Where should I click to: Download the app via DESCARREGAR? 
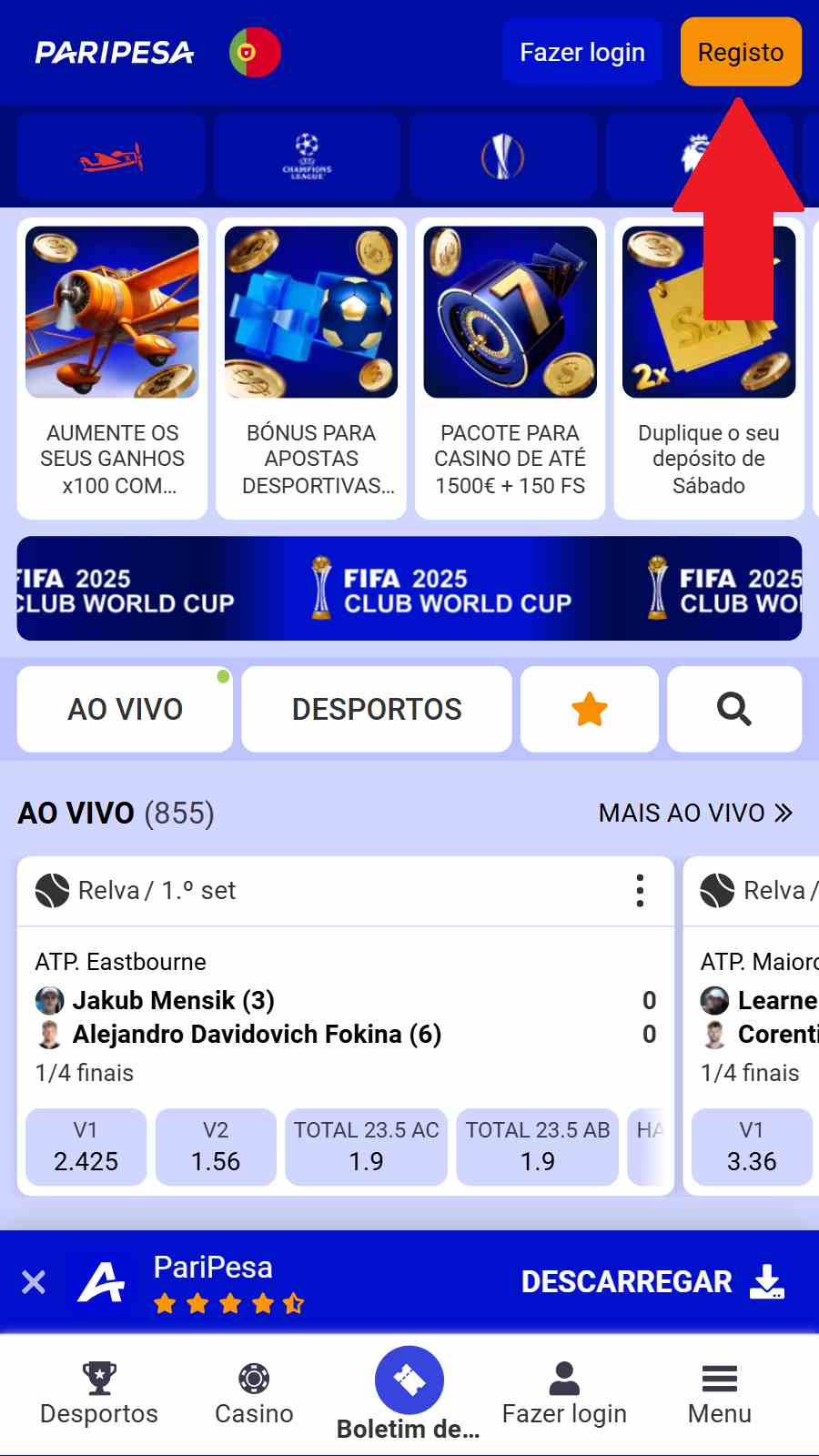pos(652,1281)
